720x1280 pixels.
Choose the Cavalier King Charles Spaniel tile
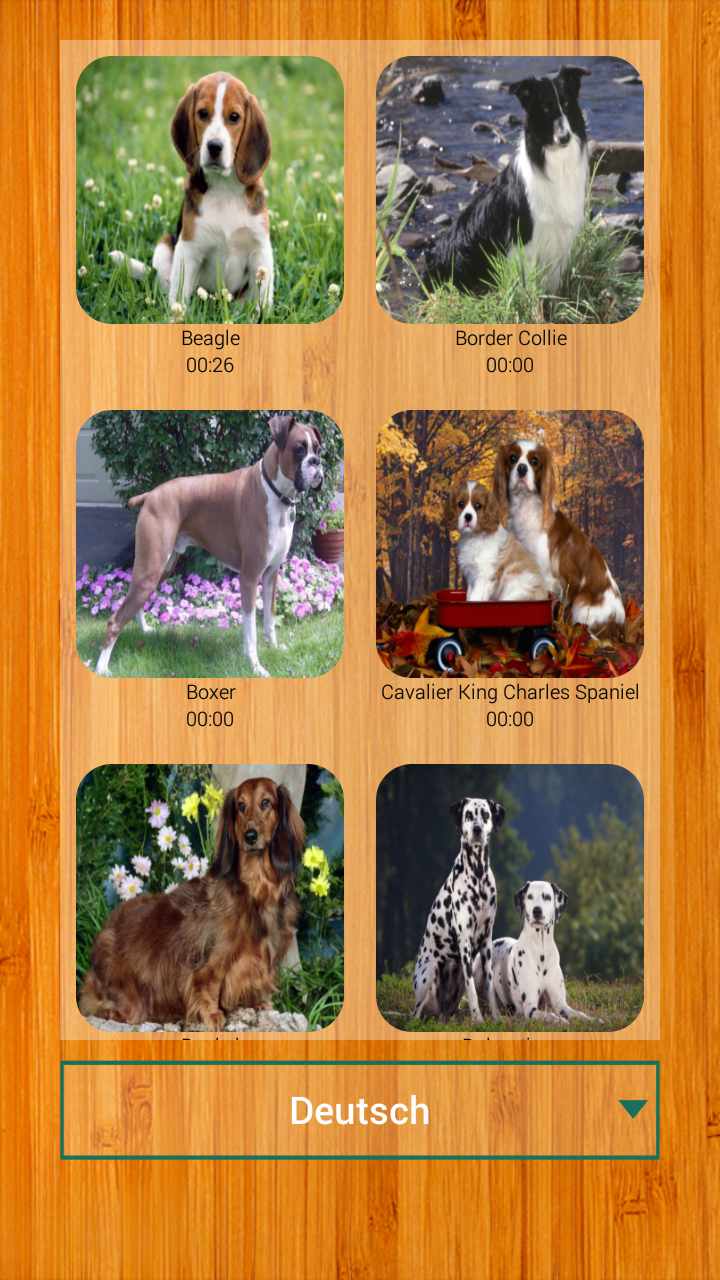tap(510, 544)
